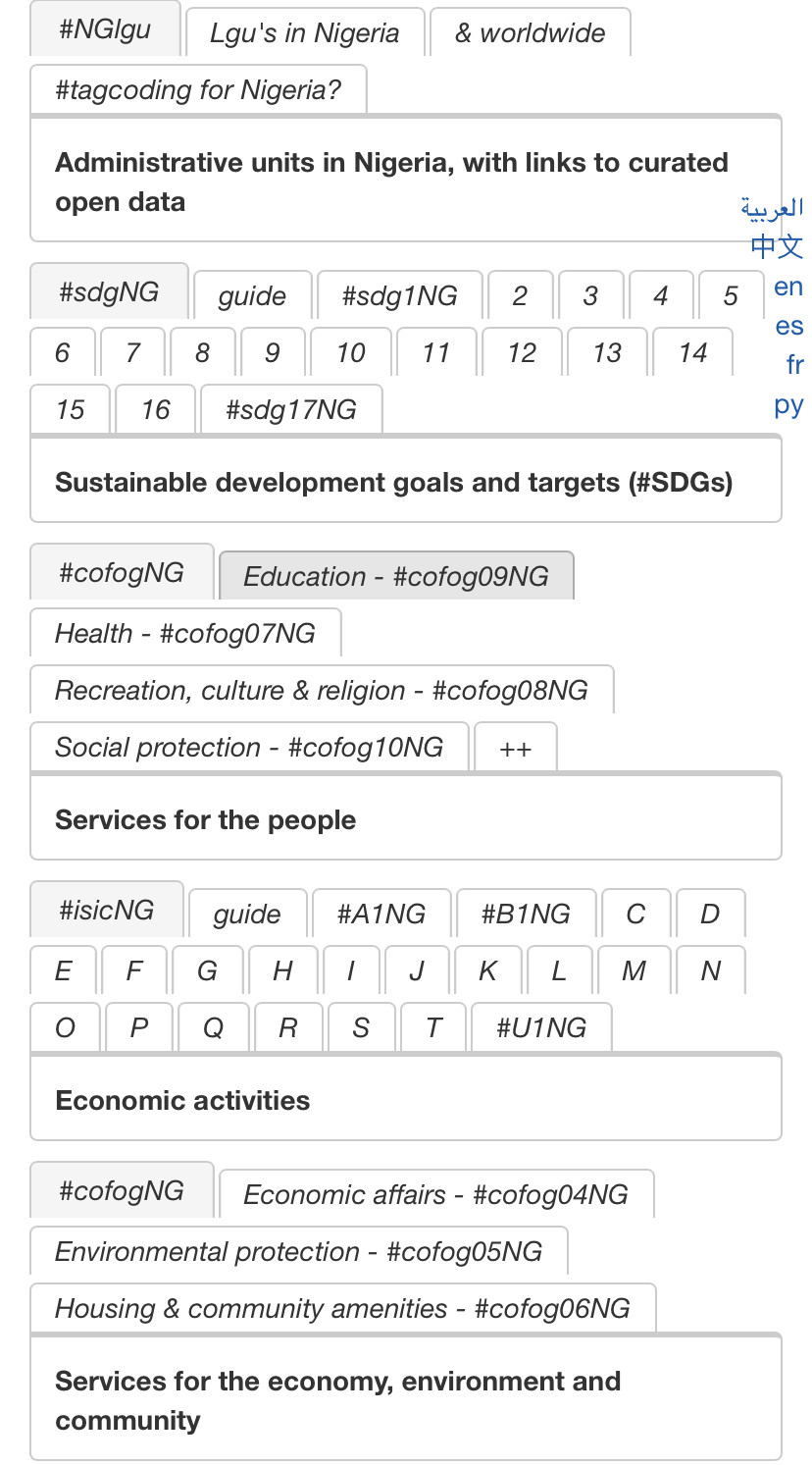Image resolution: width=812 pixels, height=1465 pixels.
Task: Select Environmental protection - #cofog05NG tab
Action: pos(298,1251)
